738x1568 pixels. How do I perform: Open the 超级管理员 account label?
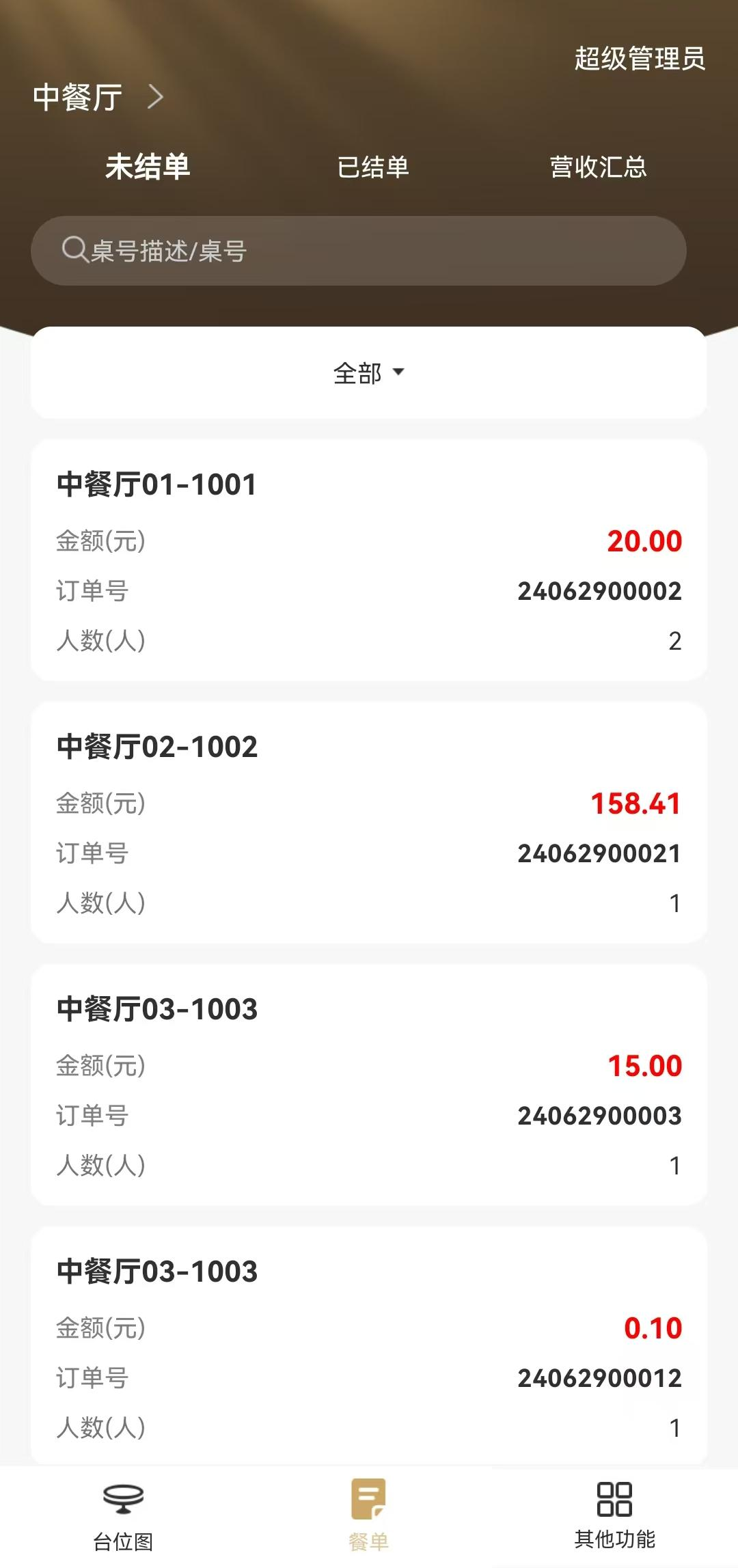pos(640,59)
